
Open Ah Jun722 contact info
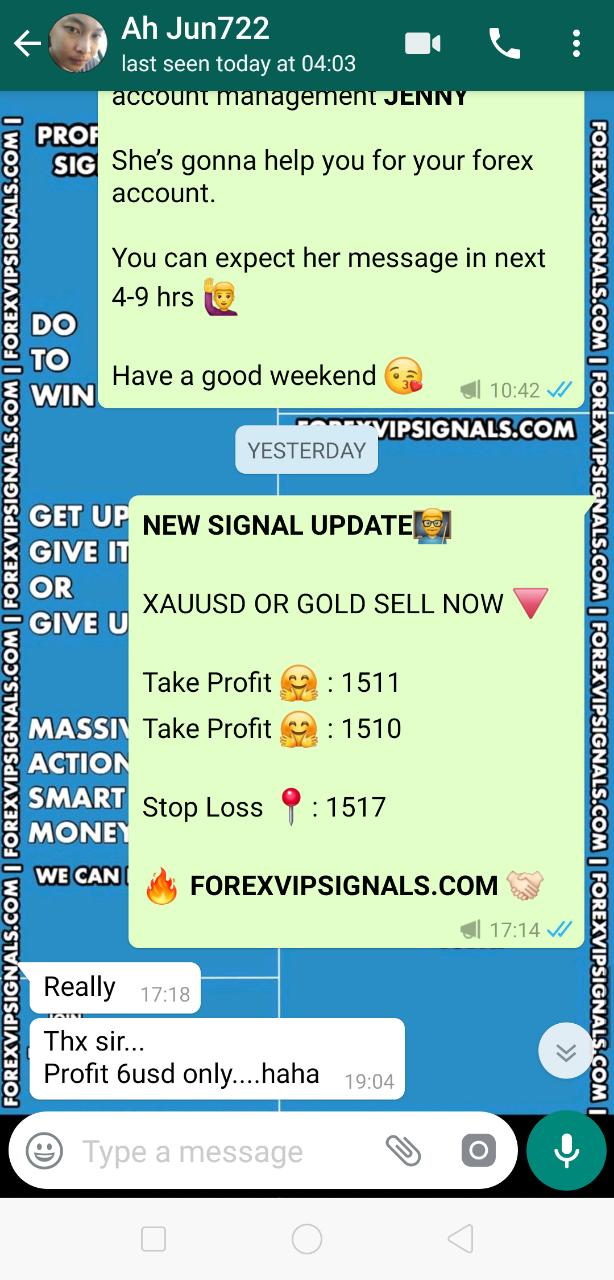238,44
